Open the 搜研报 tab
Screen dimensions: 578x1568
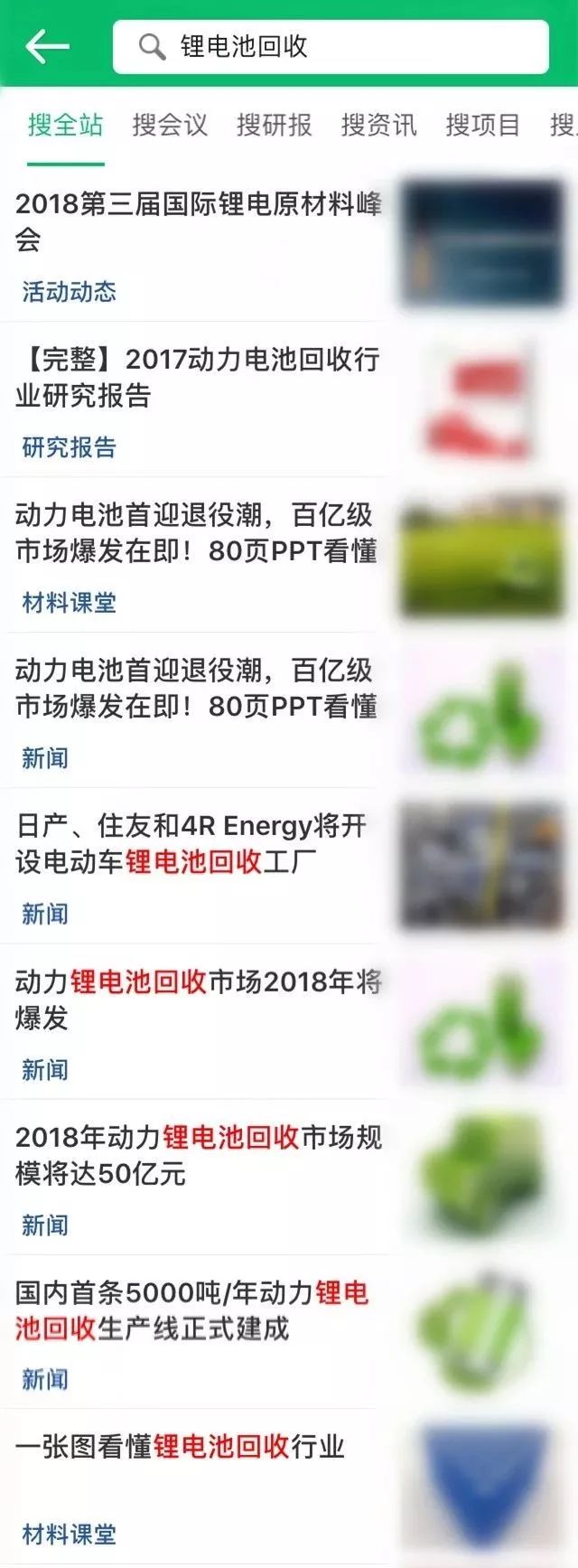[275, 125]
